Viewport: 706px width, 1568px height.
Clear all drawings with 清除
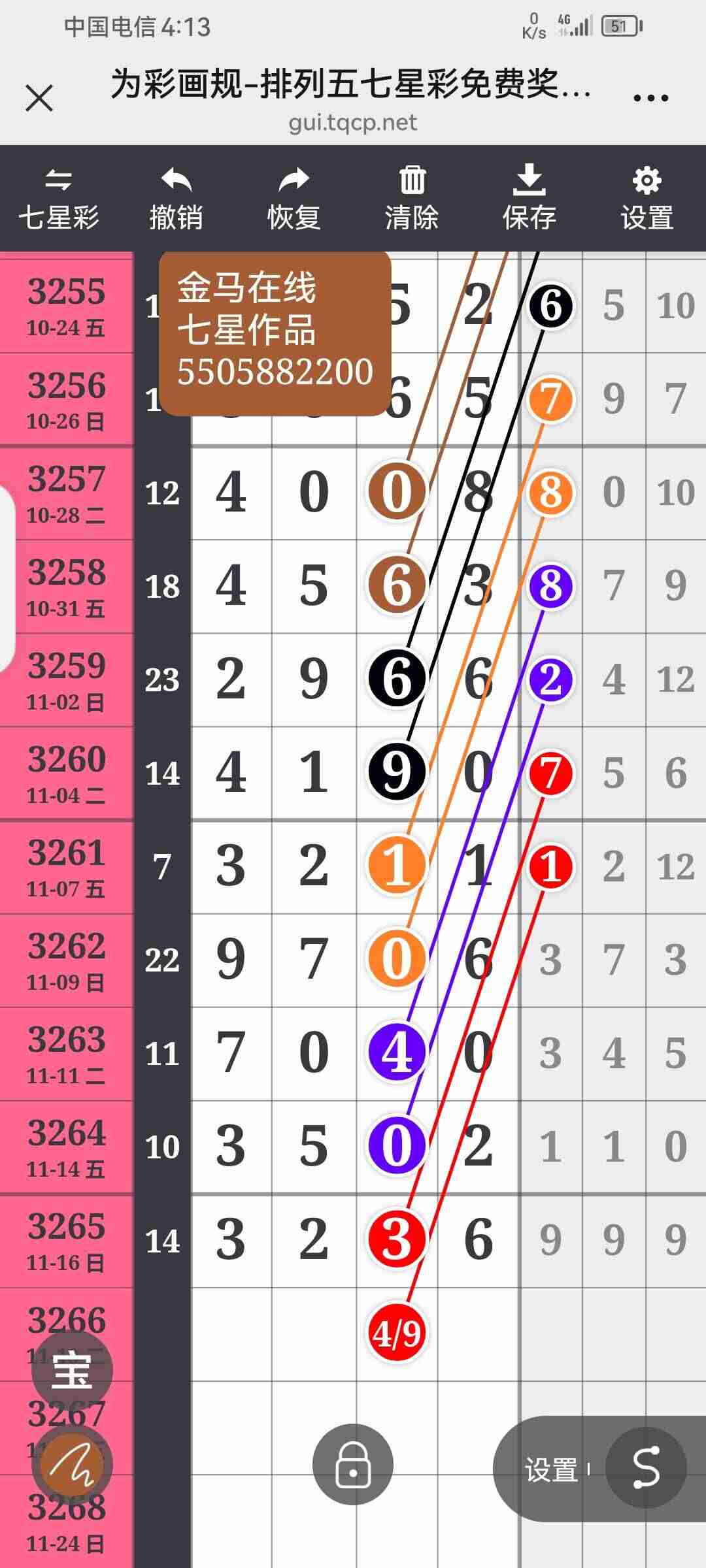[x=412, y=199]
